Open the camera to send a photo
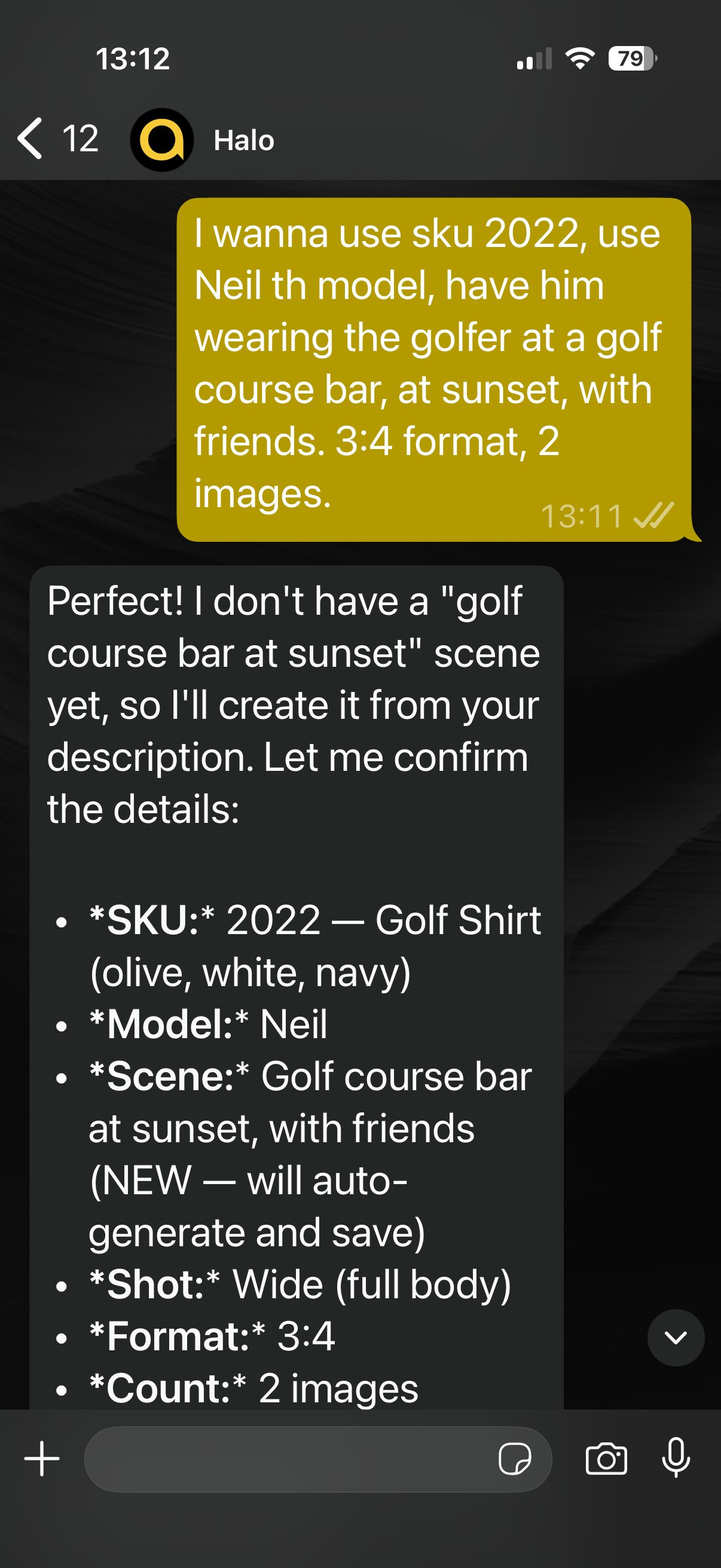Screen dimensions: 721x1568 pos(607,1460)
